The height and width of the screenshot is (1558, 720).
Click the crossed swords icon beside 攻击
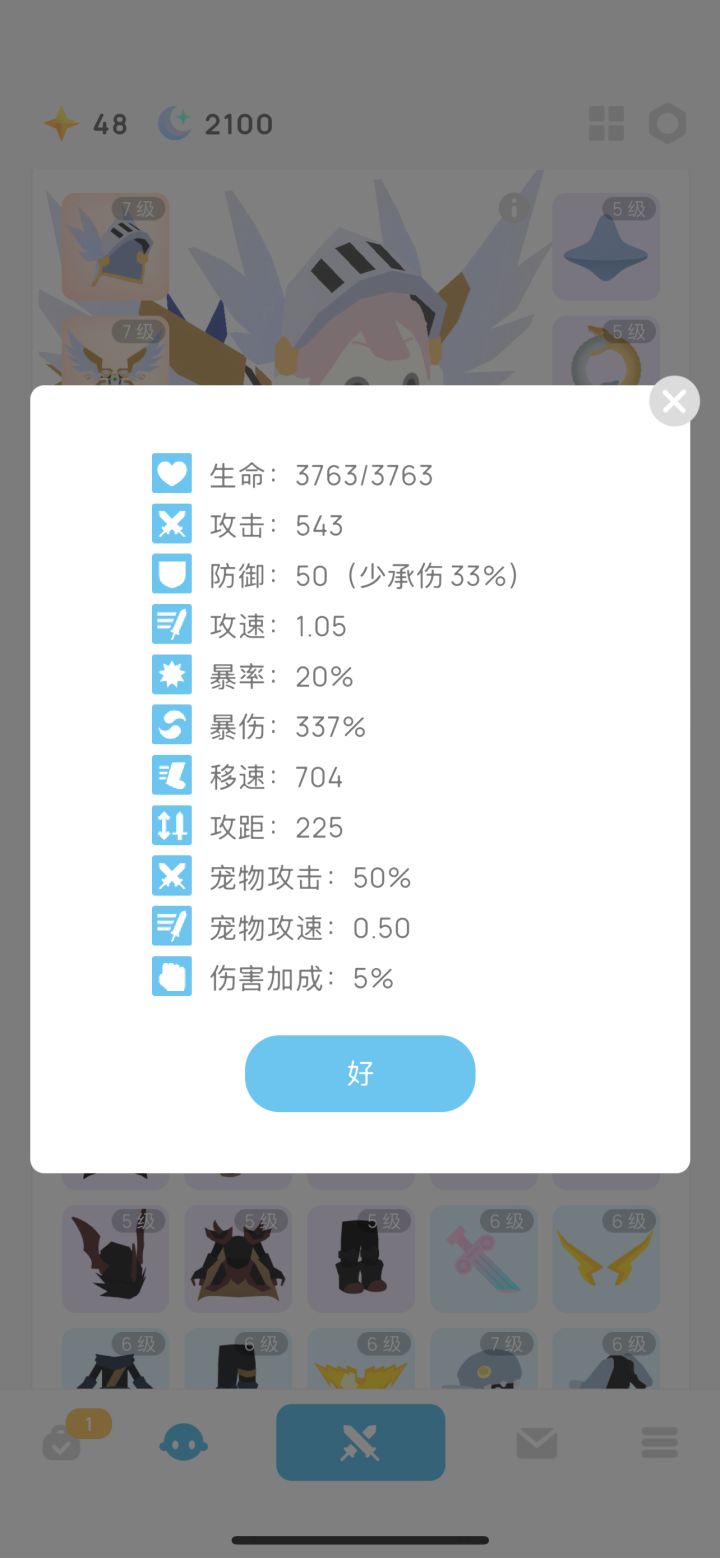point(171,524)
